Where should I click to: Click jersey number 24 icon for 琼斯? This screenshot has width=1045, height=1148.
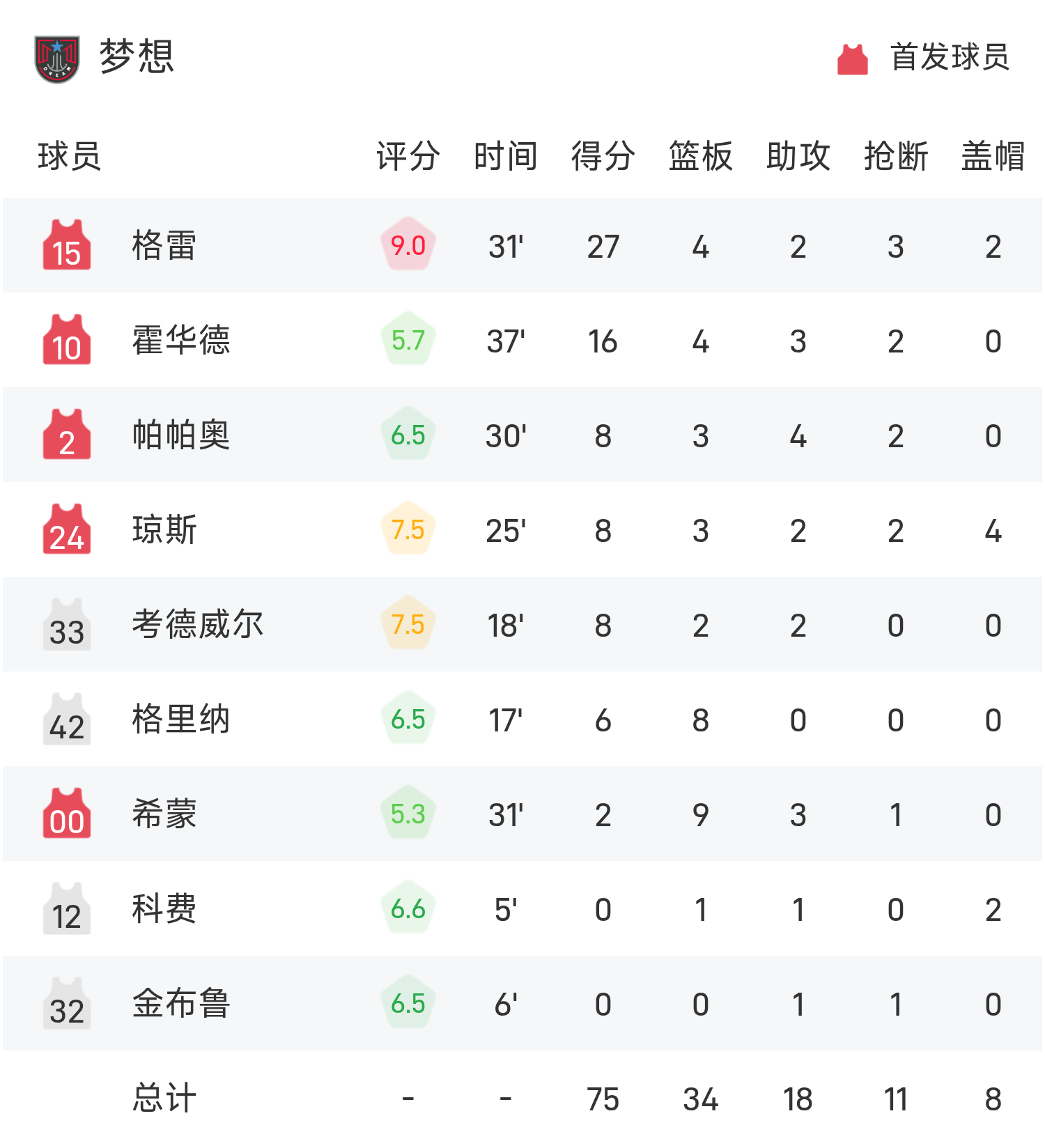[x=65, y=529]
